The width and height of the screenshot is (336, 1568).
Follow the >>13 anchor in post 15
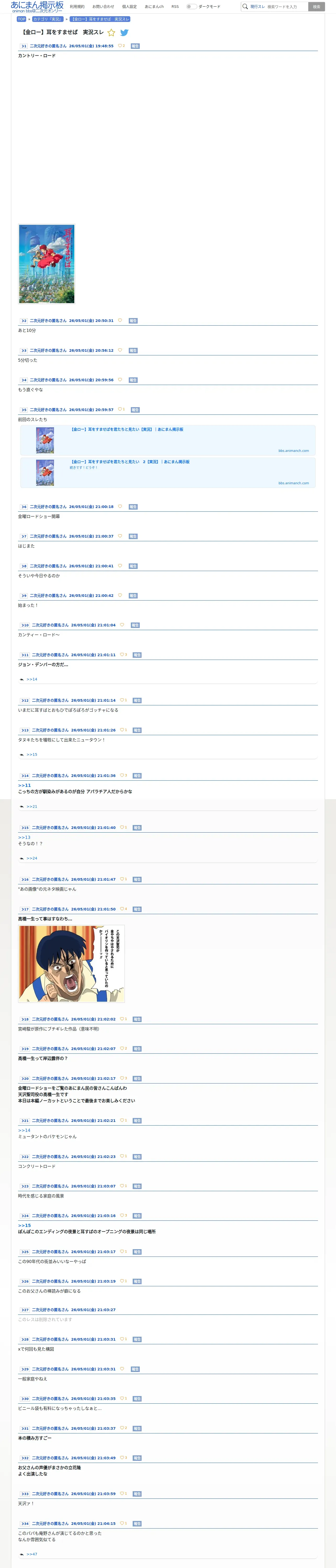[x=24, y=838]
